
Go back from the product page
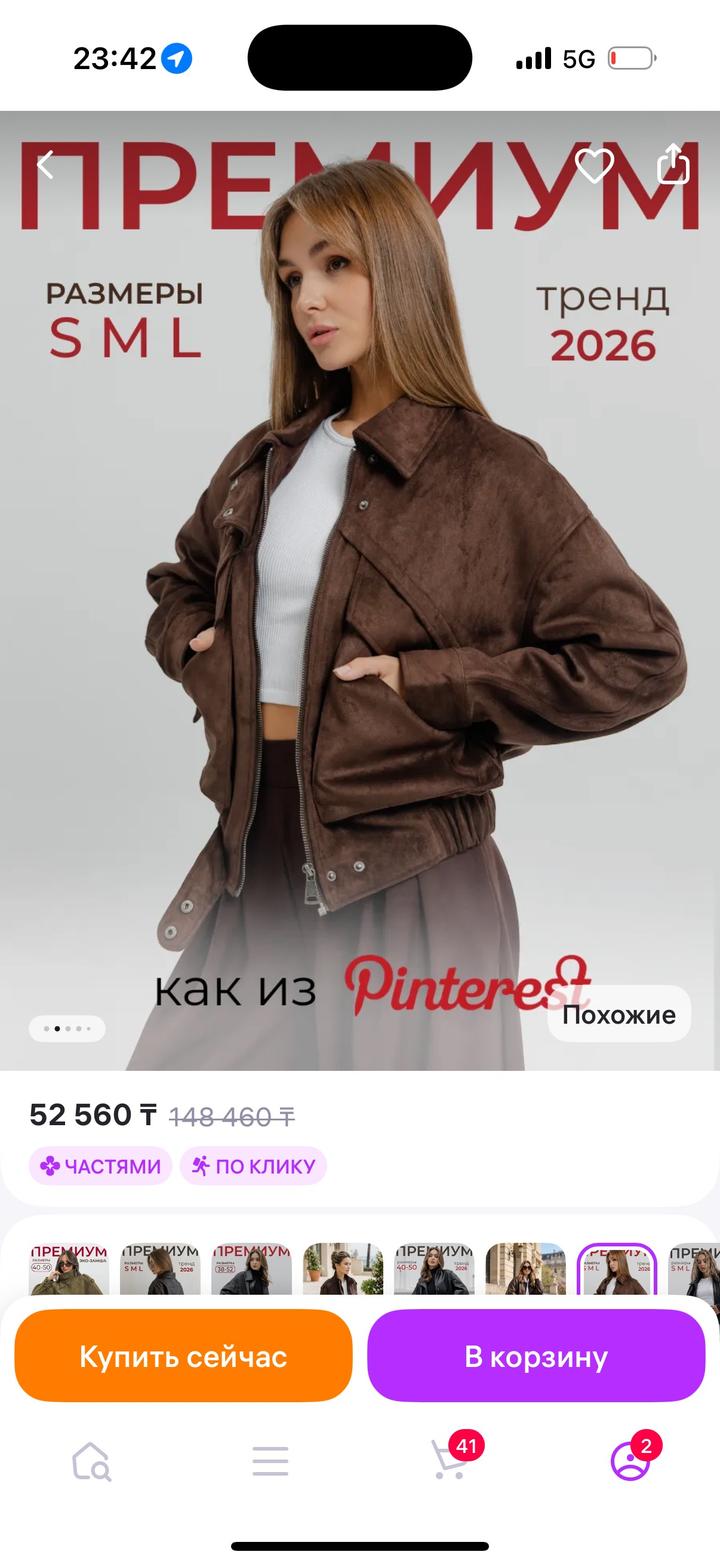(x=45, y=165)
